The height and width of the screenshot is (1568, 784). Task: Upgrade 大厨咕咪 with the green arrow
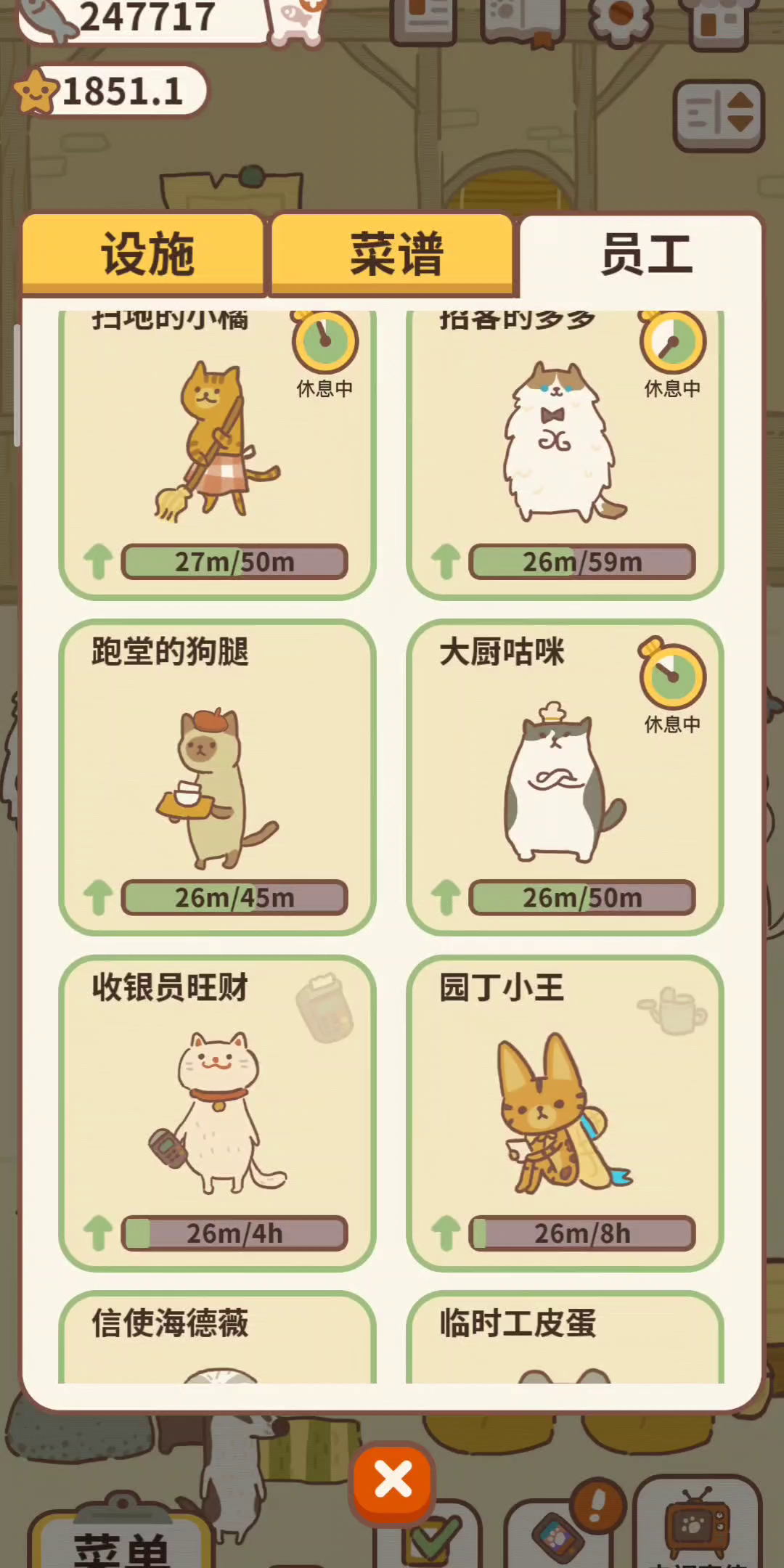coord(446,897)
